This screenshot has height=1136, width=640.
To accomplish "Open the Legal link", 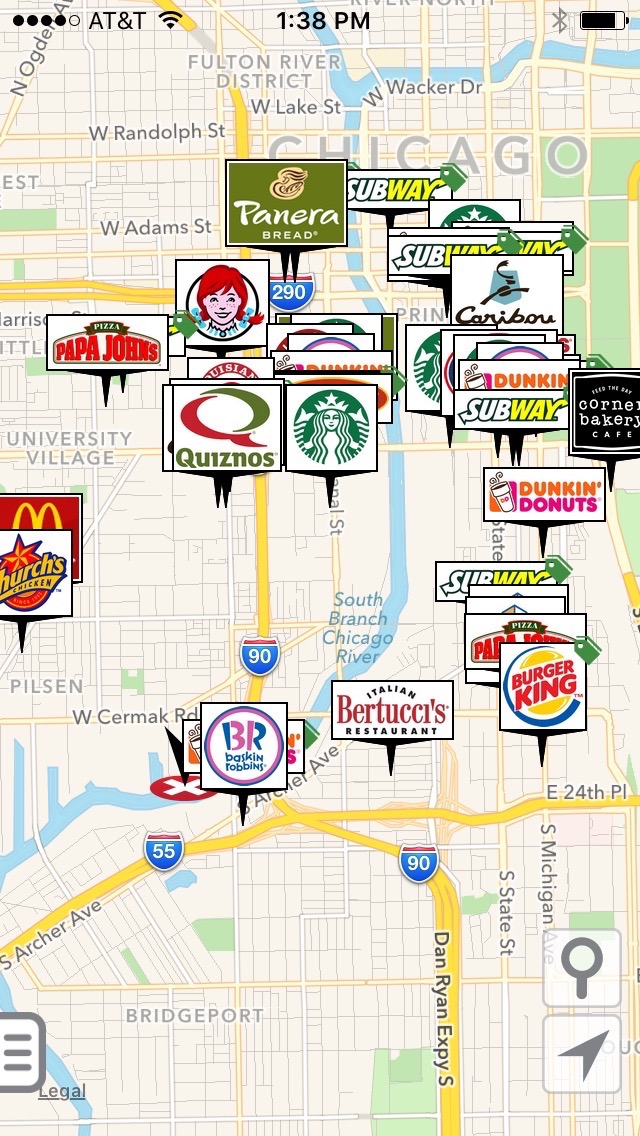I will pos(62,1092).
